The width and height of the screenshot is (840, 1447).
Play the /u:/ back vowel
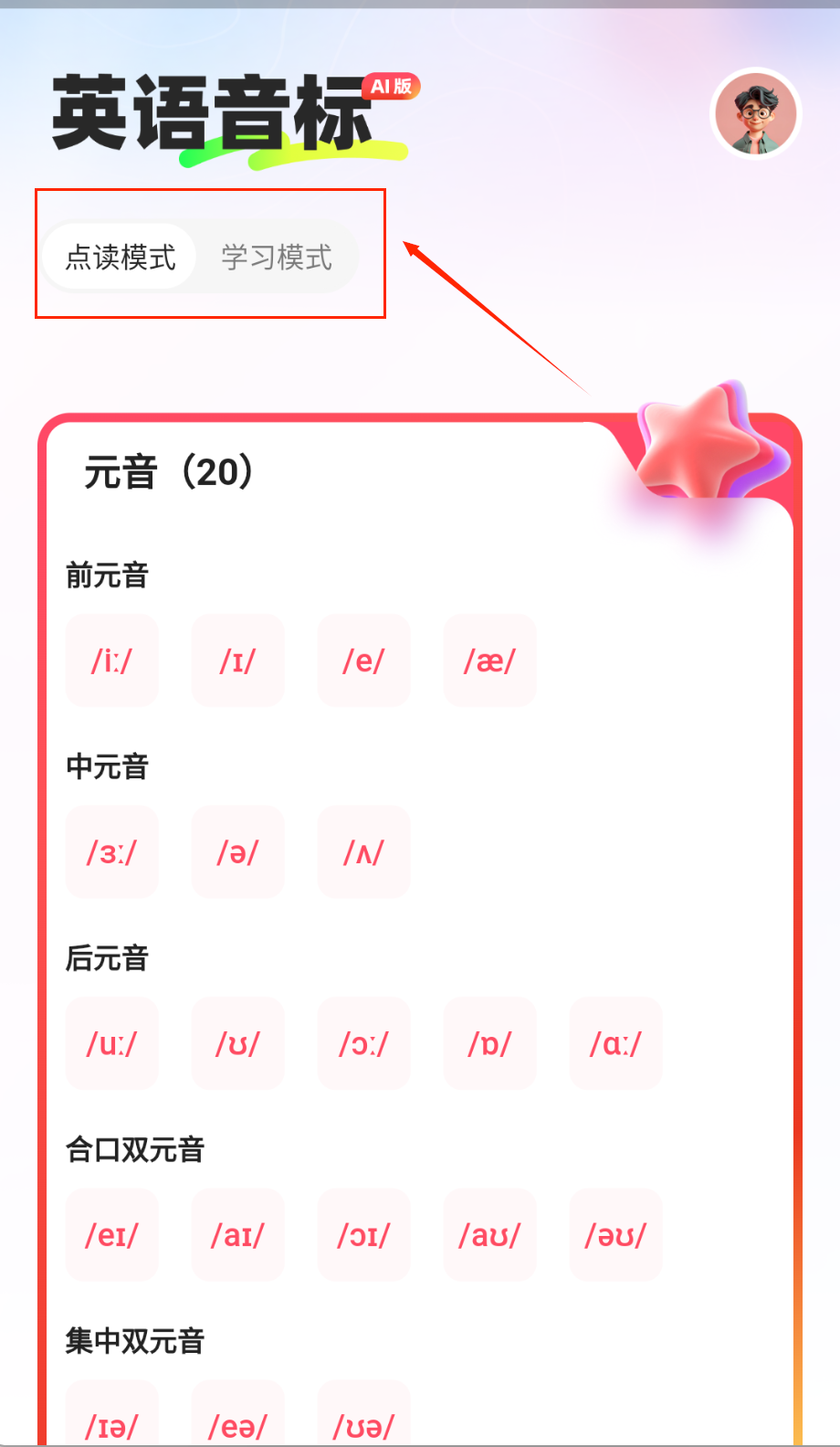(x=111, y=1043)
